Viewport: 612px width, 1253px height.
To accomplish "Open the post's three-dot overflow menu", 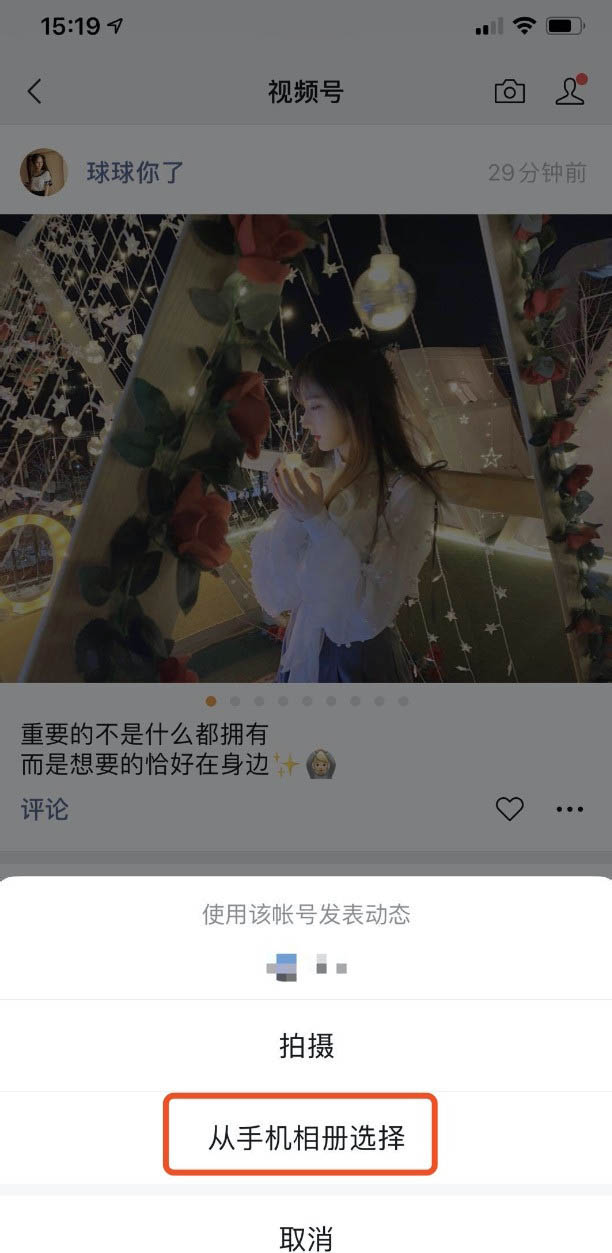I will (x=569, y=809).
